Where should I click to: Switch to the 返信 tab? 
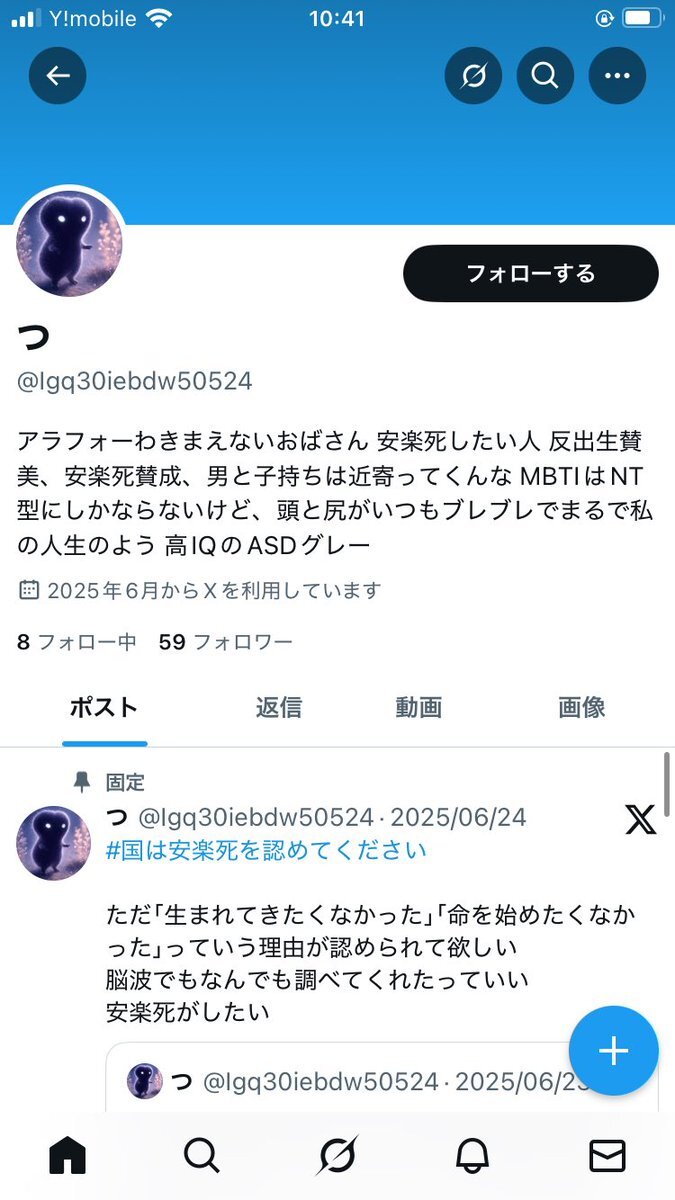click(278, 708)
